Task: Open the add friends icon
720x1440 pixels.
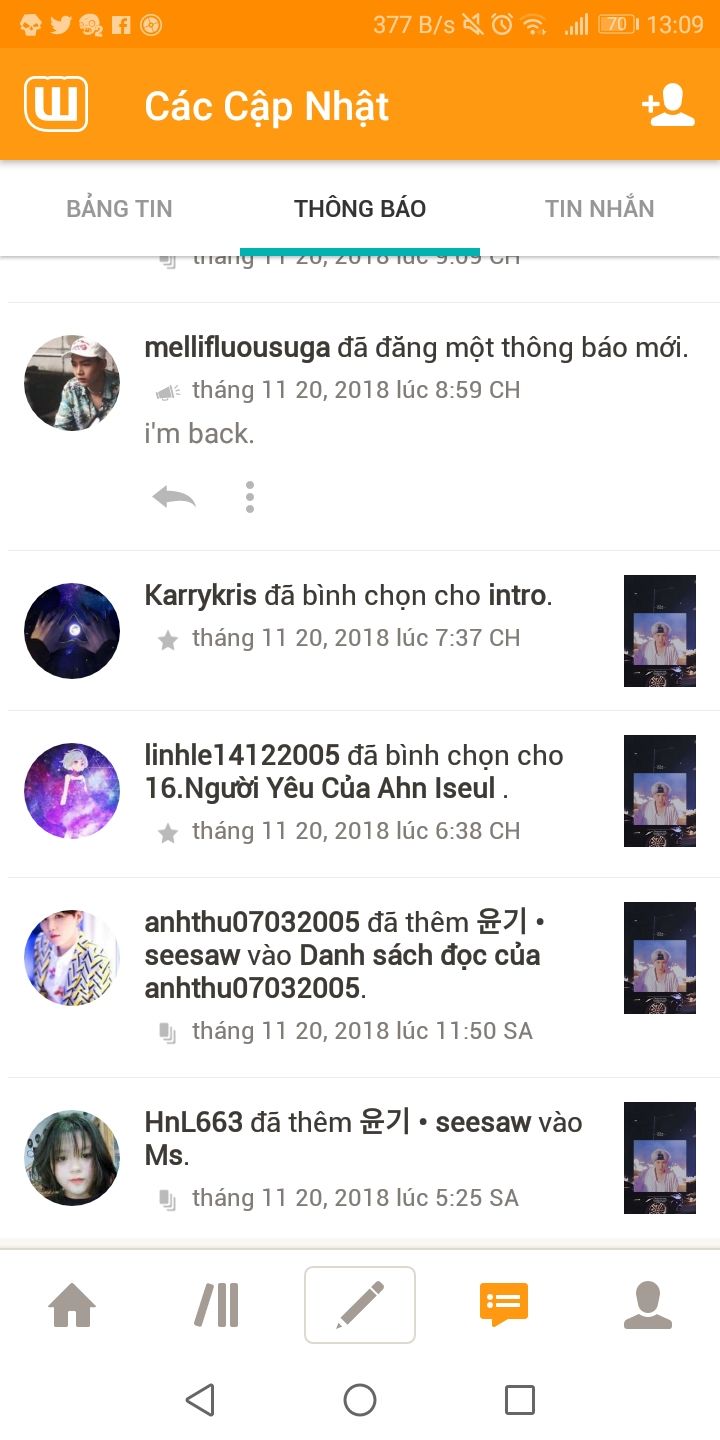Action: tap(668, 106)
